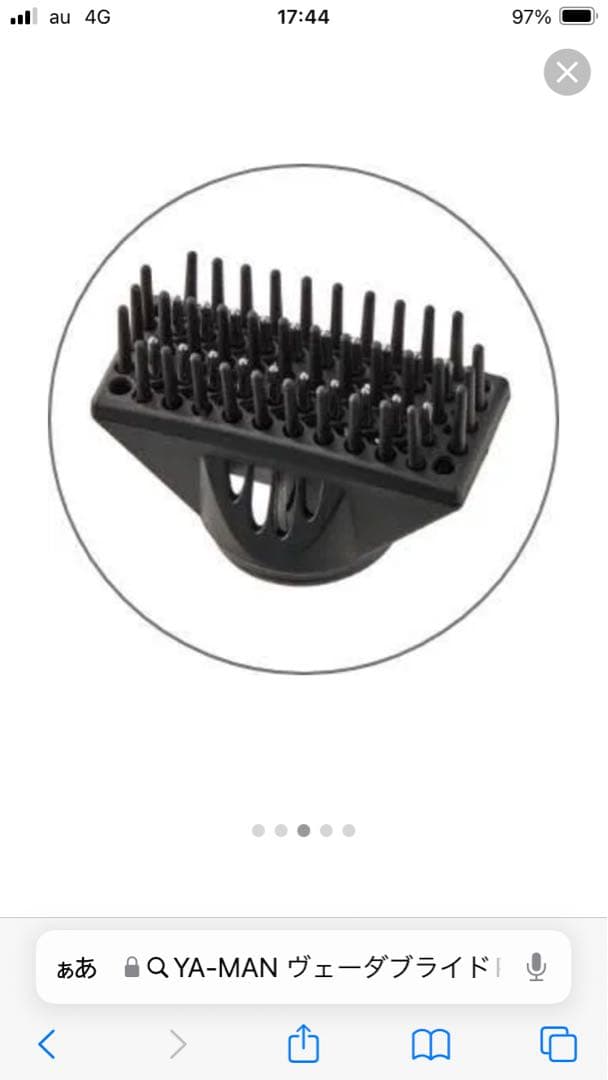Open the website view menu (ぁあ)
This screenshot has height=1080, width=608.
tap(77, 967)
